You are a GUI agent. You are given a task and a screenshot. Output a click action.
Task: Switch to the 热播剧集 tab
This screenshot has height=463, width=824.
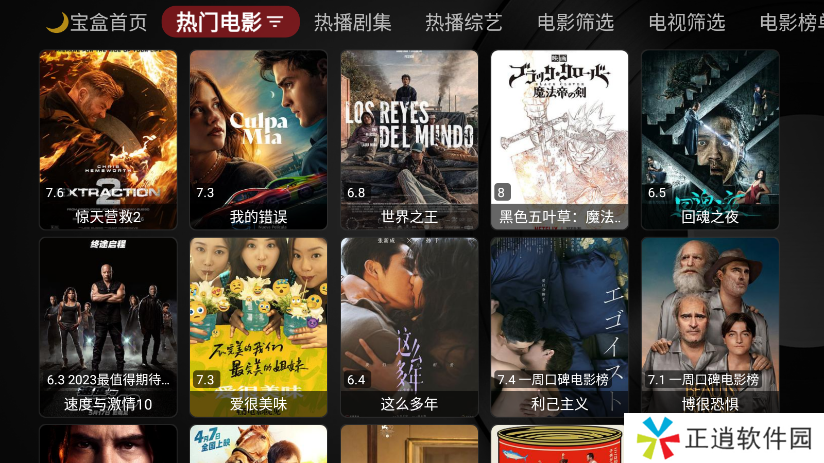tap(353, 22)
